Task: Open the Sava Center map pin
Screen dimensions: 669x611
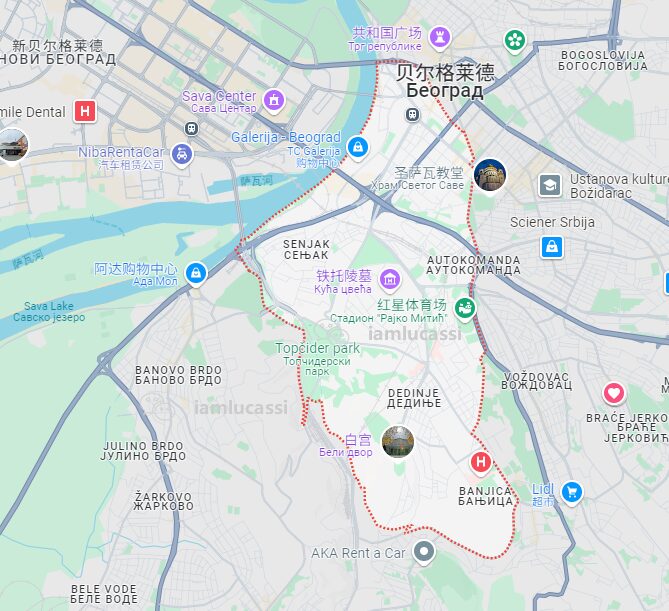Action: click(x=274, y=100)
